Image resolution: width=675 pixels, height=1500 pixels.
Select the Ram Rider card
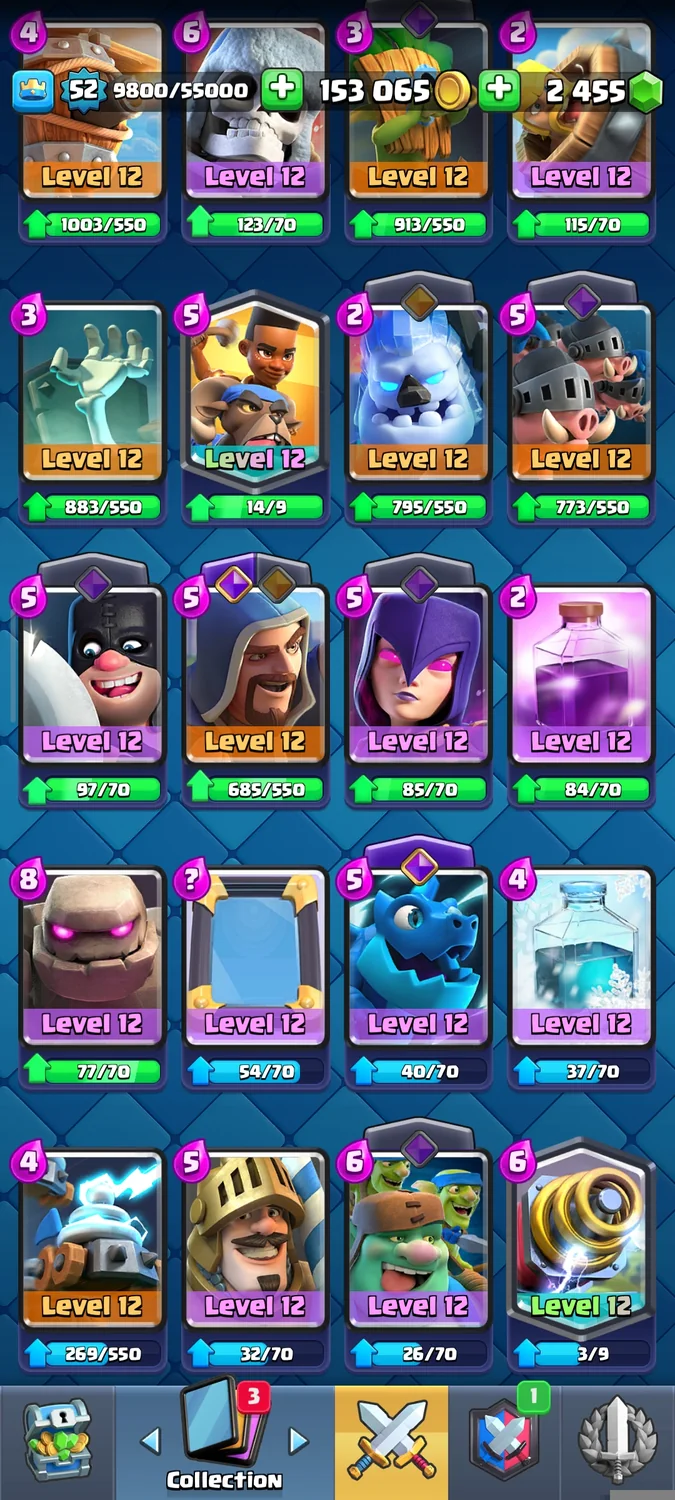point(254,400)
